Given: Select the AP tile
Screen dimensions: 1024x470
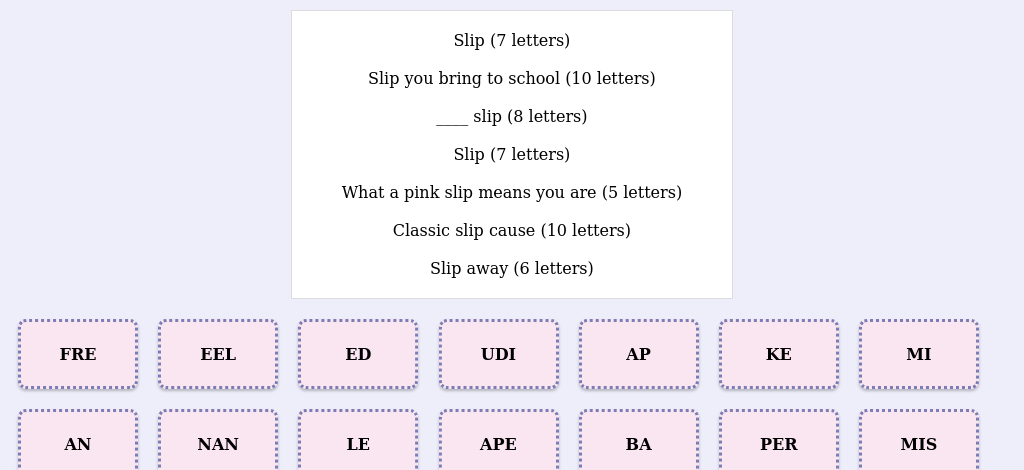Looking at the screenshot, I should [x=639, y=354].
